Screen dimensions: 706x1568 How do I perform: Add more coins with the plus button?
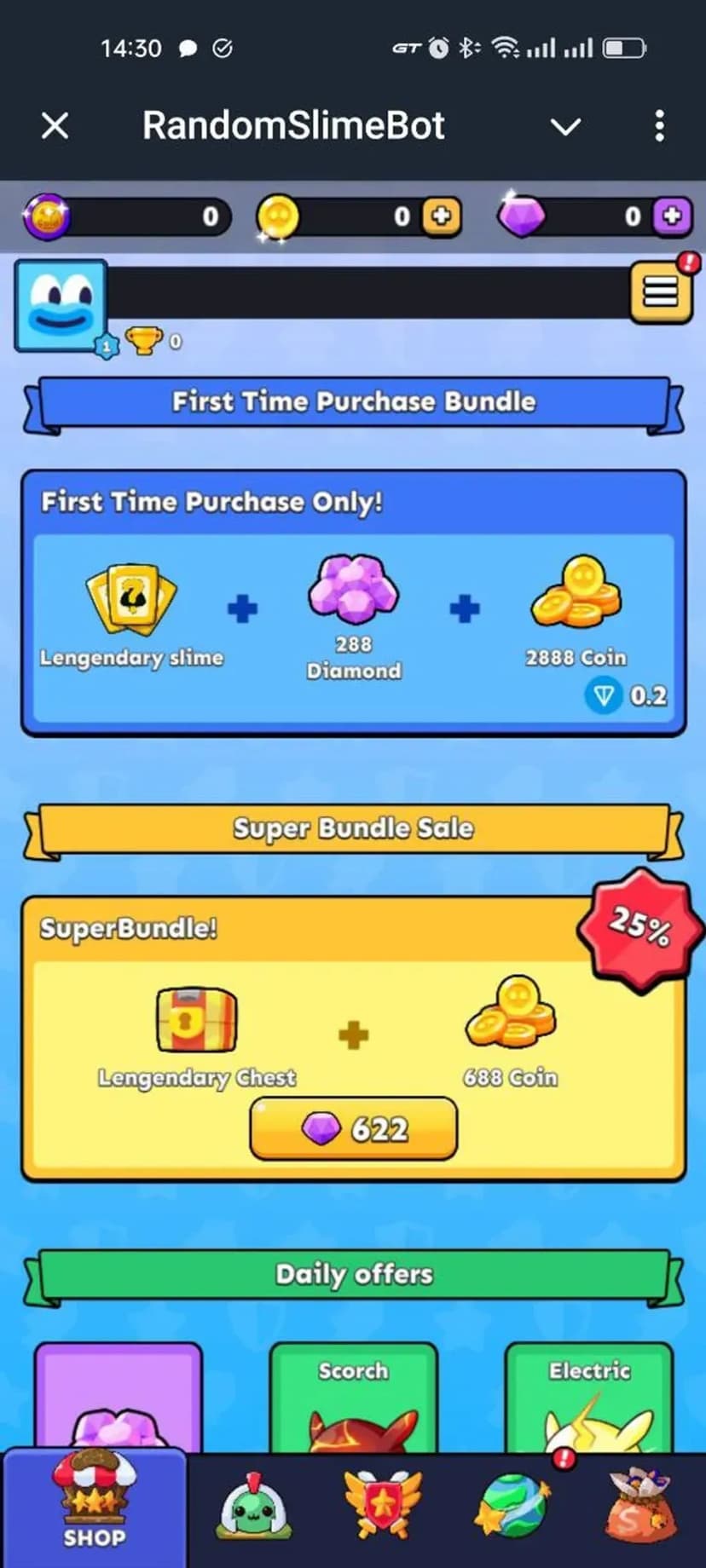(x=442, y=216)
